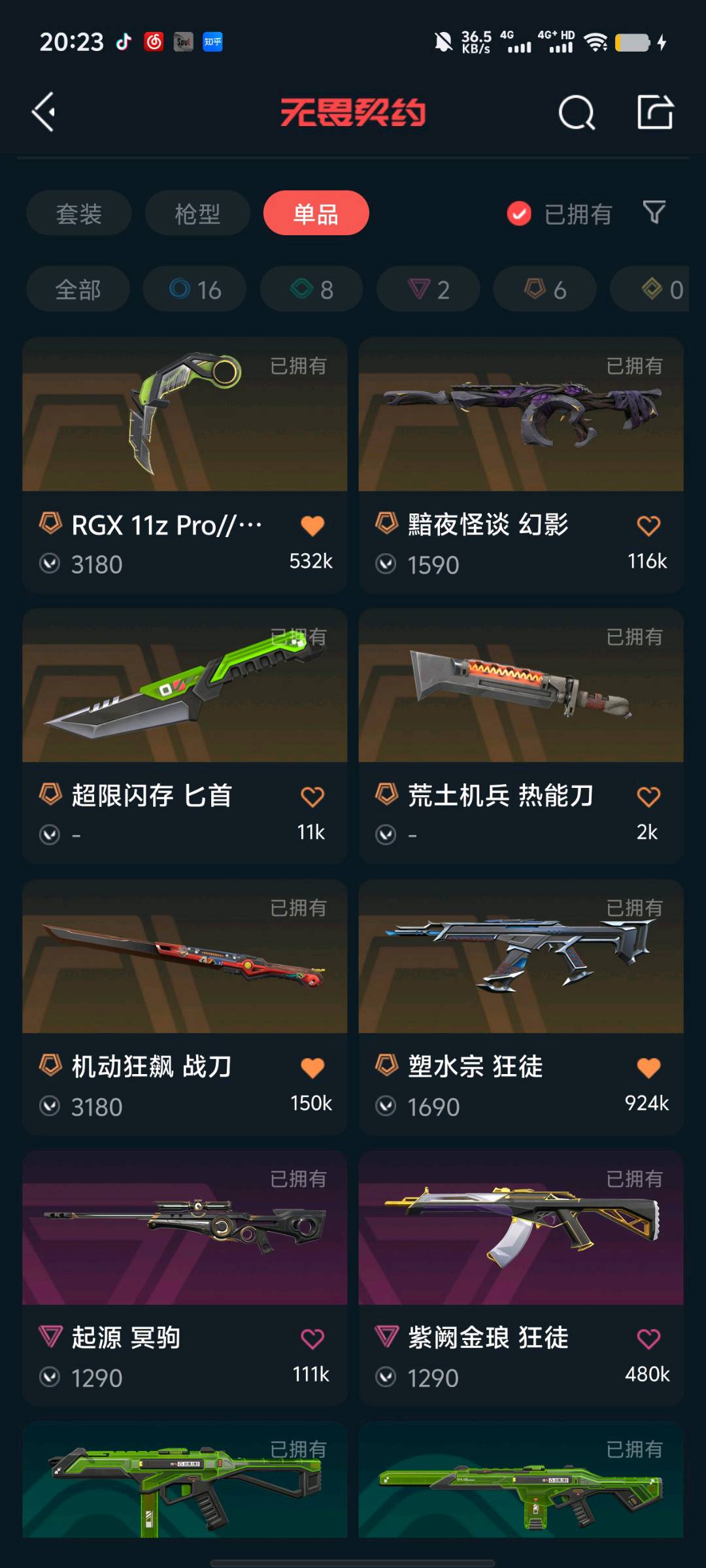Filter by the green tier chip showing 8
Image resolution: width=706 pixels, height=1568 pixels.
tap(312, 289)
